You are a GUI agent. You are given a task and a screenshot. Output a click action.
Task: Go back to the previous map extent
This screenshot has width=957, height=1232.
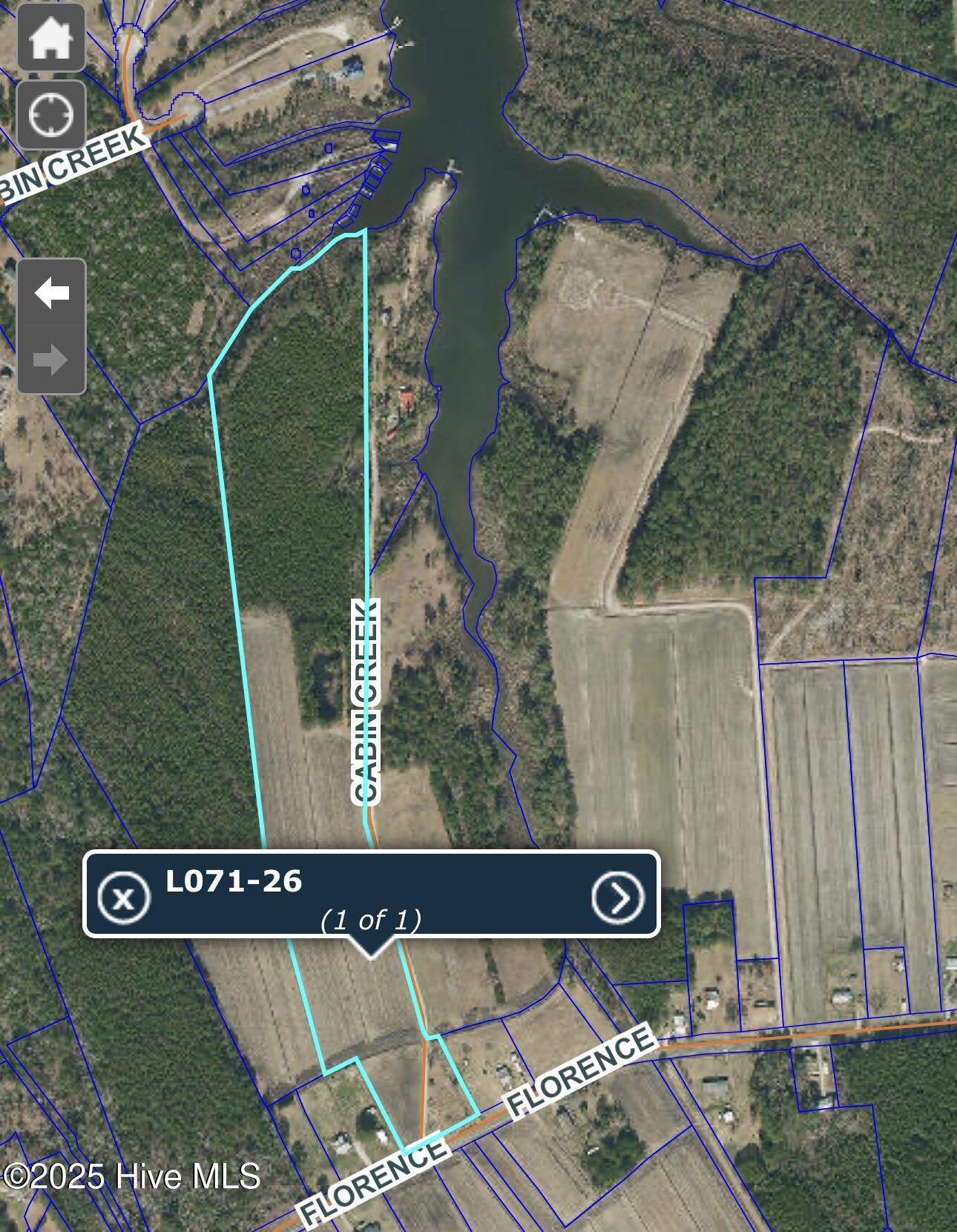[x=50, y=293]
